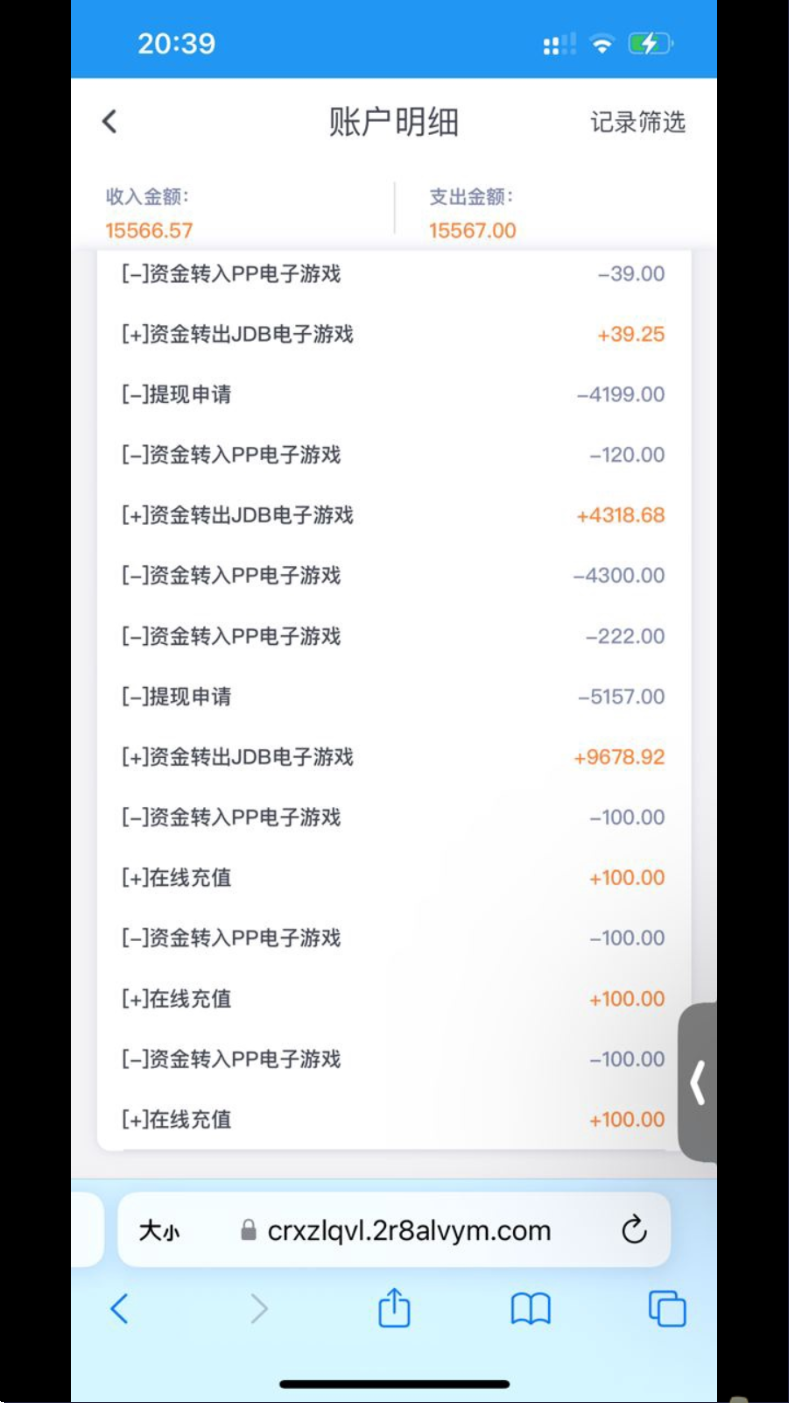Image resolution: width=789 pixels, height=1403 pixels.
Task: Show all open Safari tabs
Action: (667, 1308)
